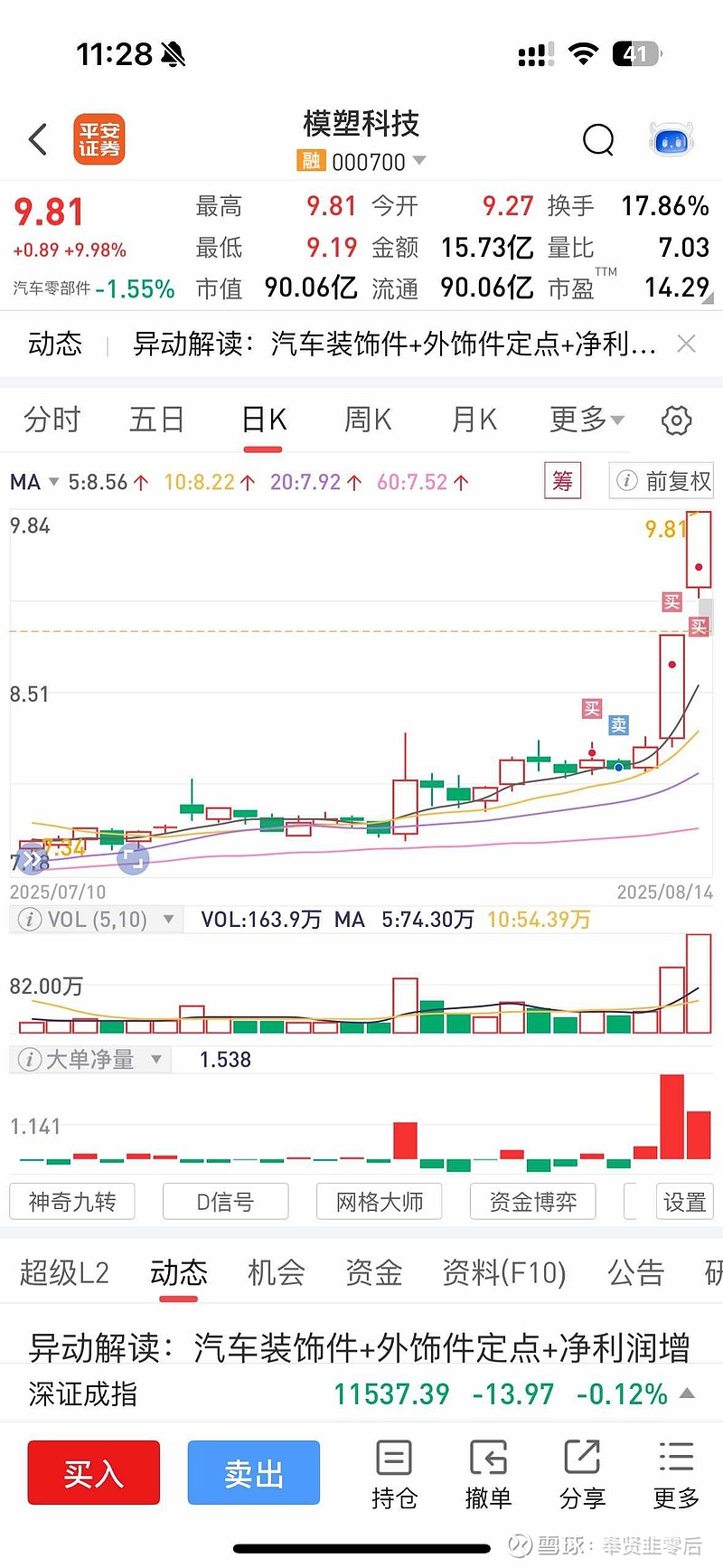Select the 周K chart tab
The height and width of the screenshot is (1568, 723).
tap(367, 420)
